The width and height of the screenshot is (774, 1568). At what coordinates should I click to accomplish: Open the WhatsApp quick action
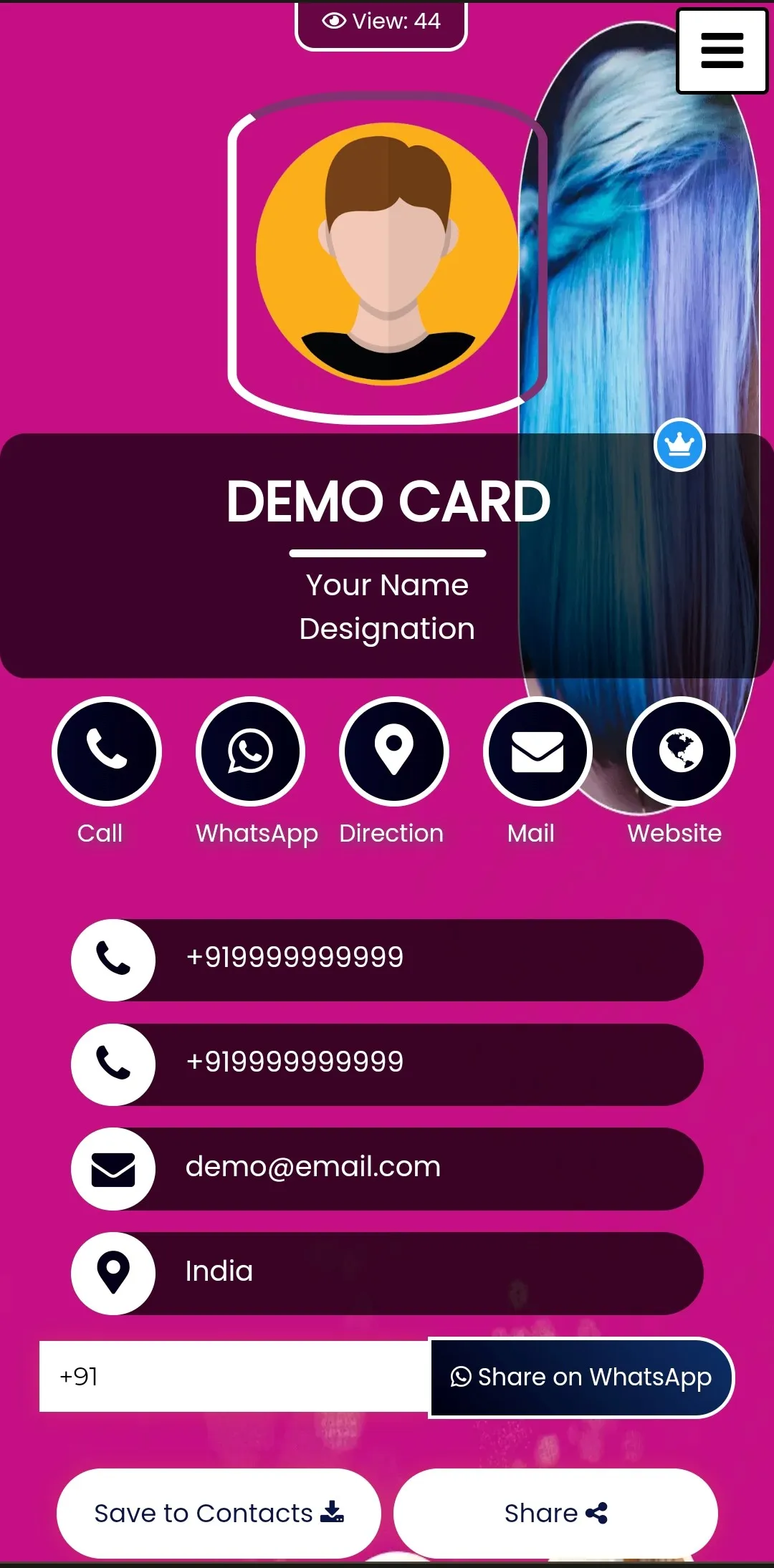(x=250, y=751)
